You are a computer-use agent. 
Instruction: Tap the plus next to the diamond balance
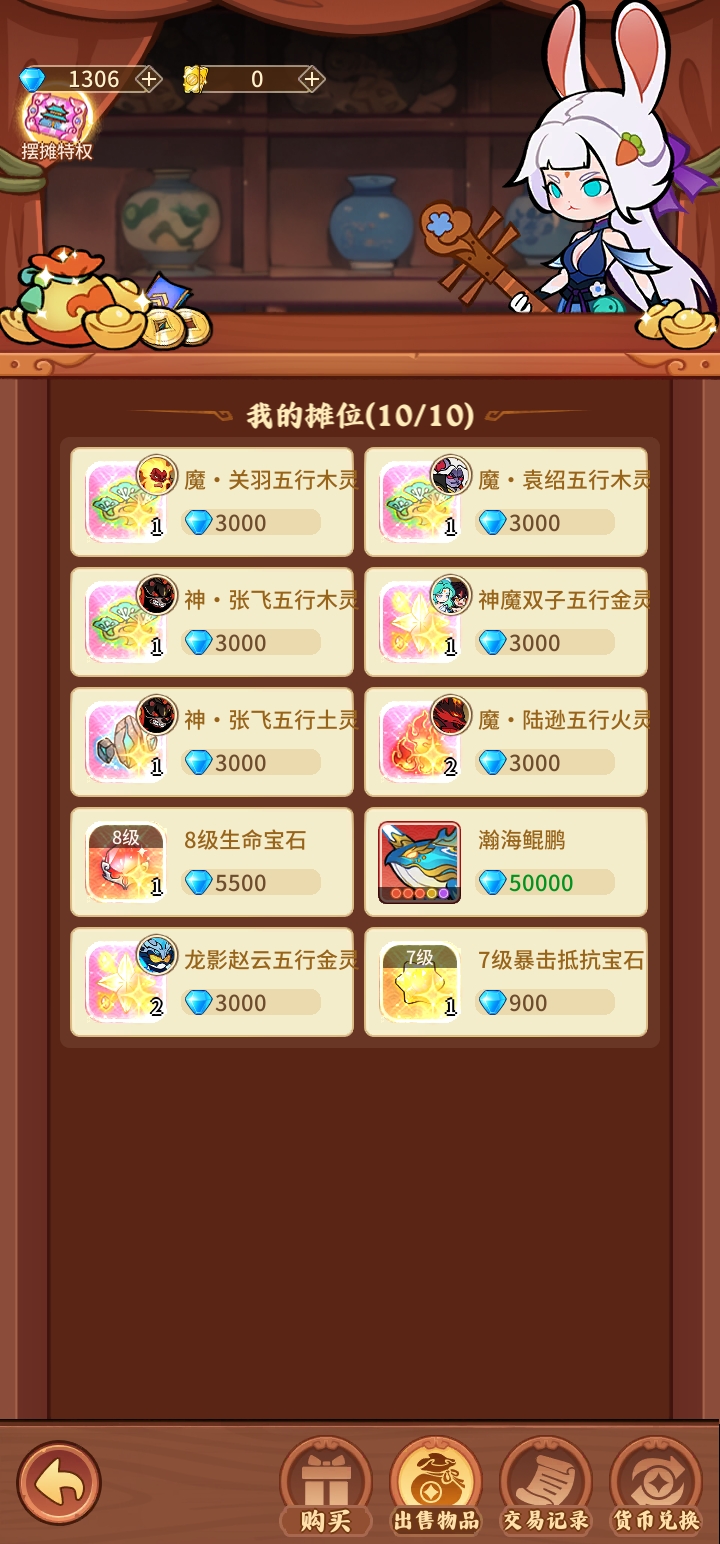click(148, 79)
